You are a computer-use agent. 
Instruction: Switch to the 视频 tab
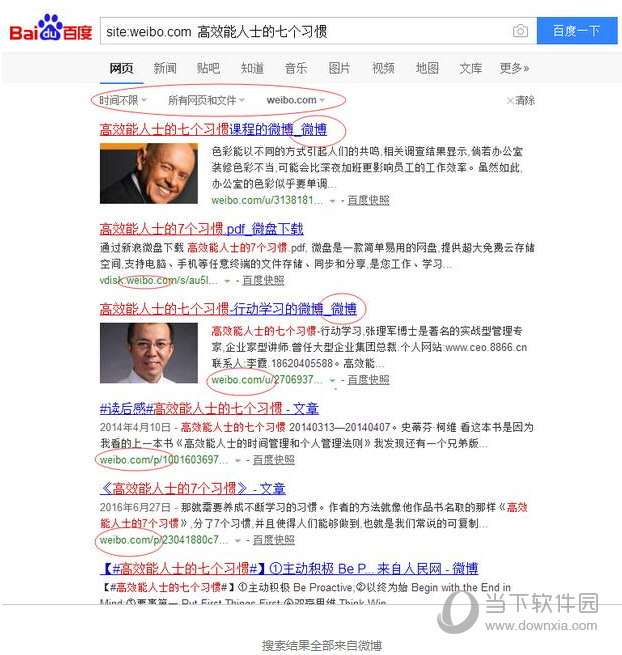[x=383, y=68]
